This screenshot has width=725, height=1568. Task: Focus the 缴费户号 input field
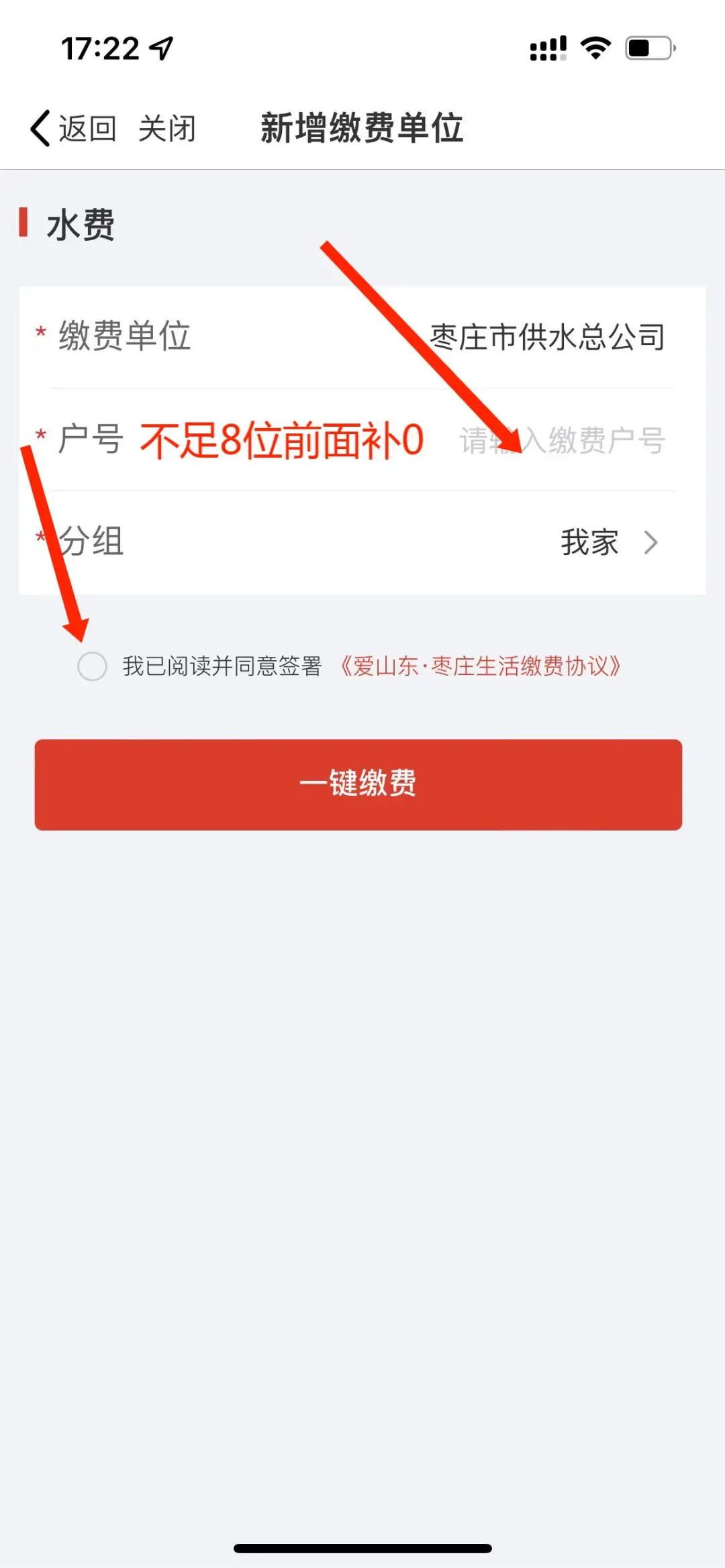coord(563,441)
